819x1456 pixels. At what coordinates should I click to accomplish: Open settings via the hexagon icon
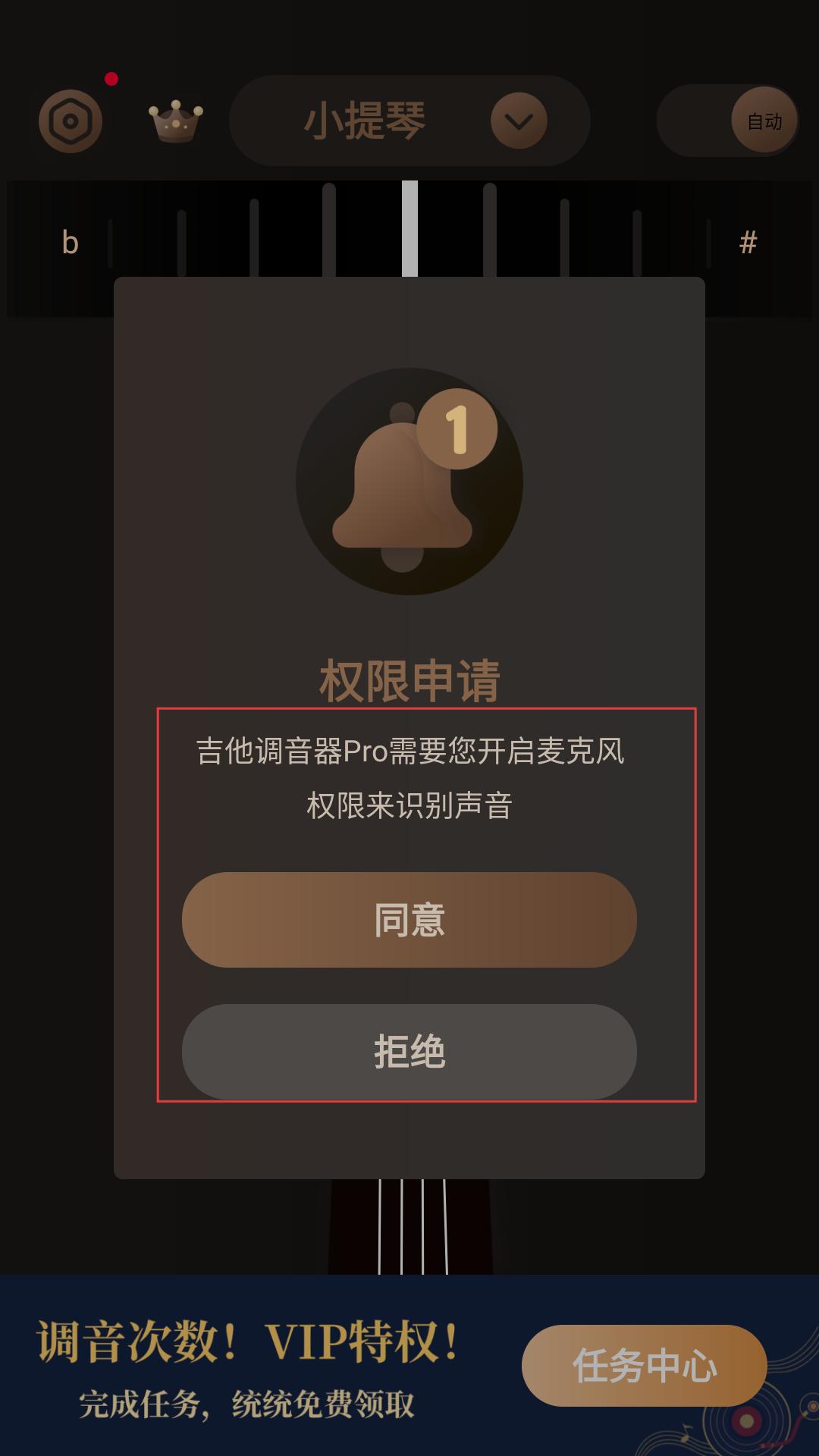pos(71,121)
